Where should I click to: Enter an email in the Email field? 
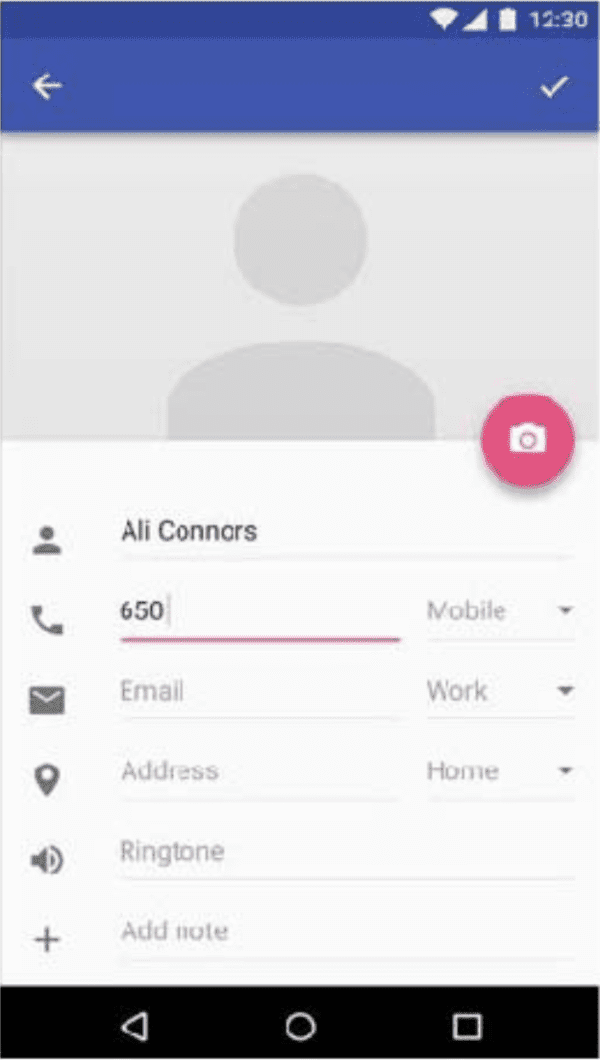[x=258, y=691]
